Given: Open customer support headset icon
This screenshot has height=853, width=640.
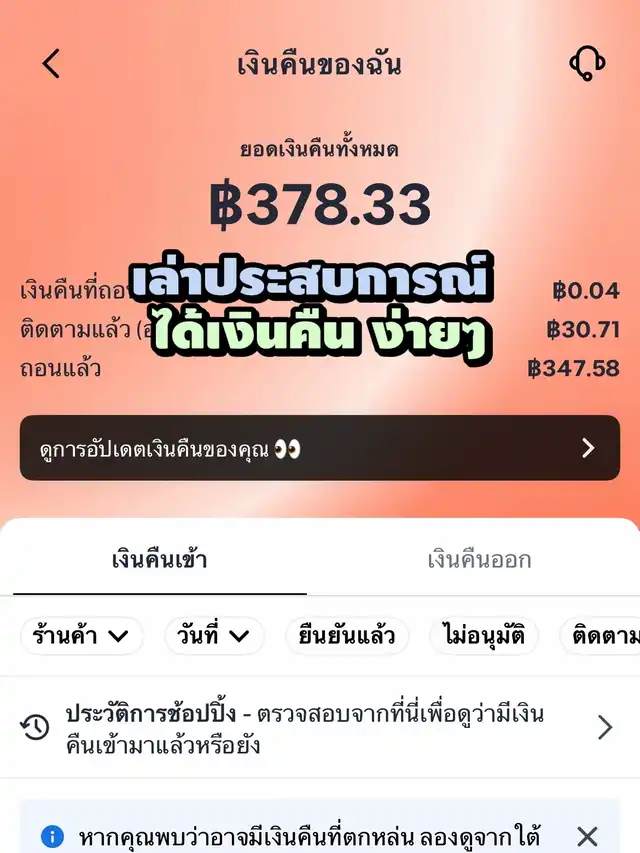Looking at the screenshot, I should point(587,64).
